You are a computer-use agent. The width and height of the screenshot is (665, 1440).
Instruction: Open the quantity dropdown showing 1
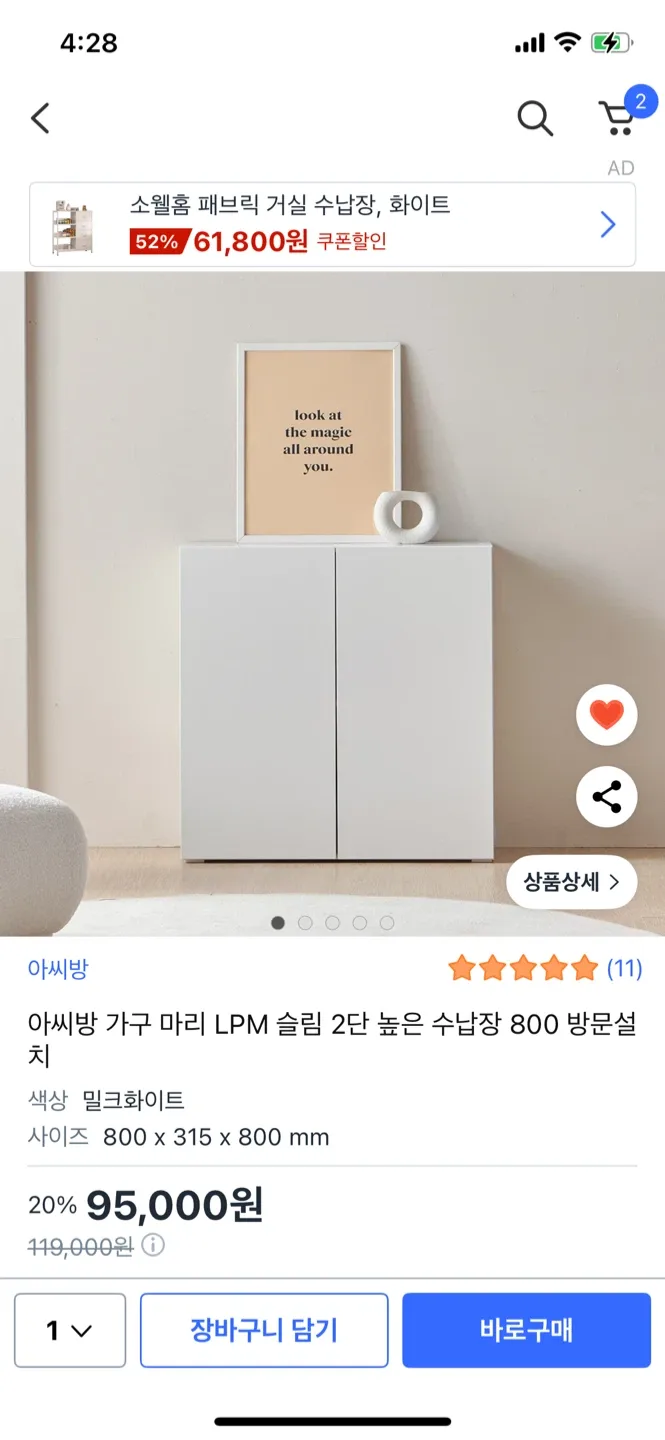click(70, 1330)
